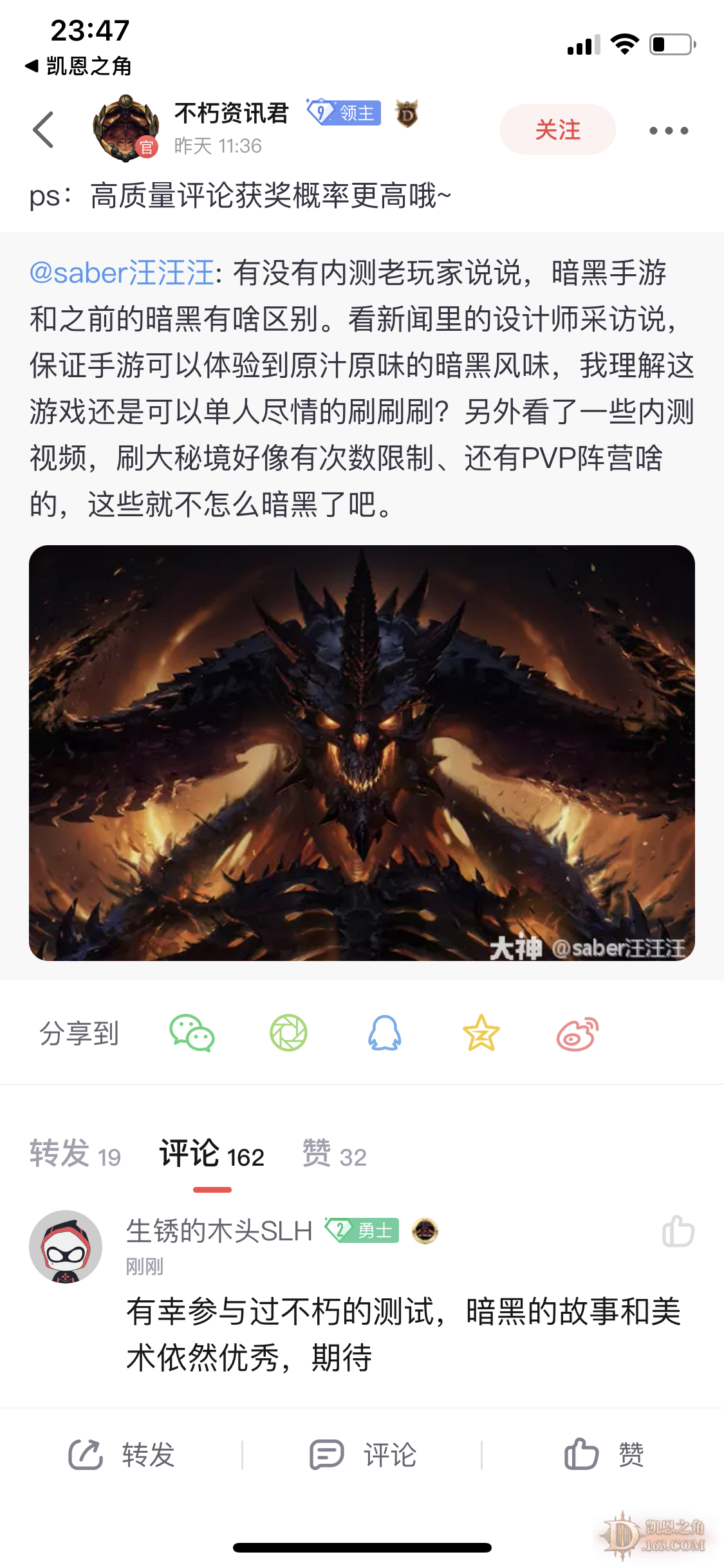Show the 赞 32 likes tab
The height and width of the screenshot is (1568, 724).
[x=335, y=1154]
